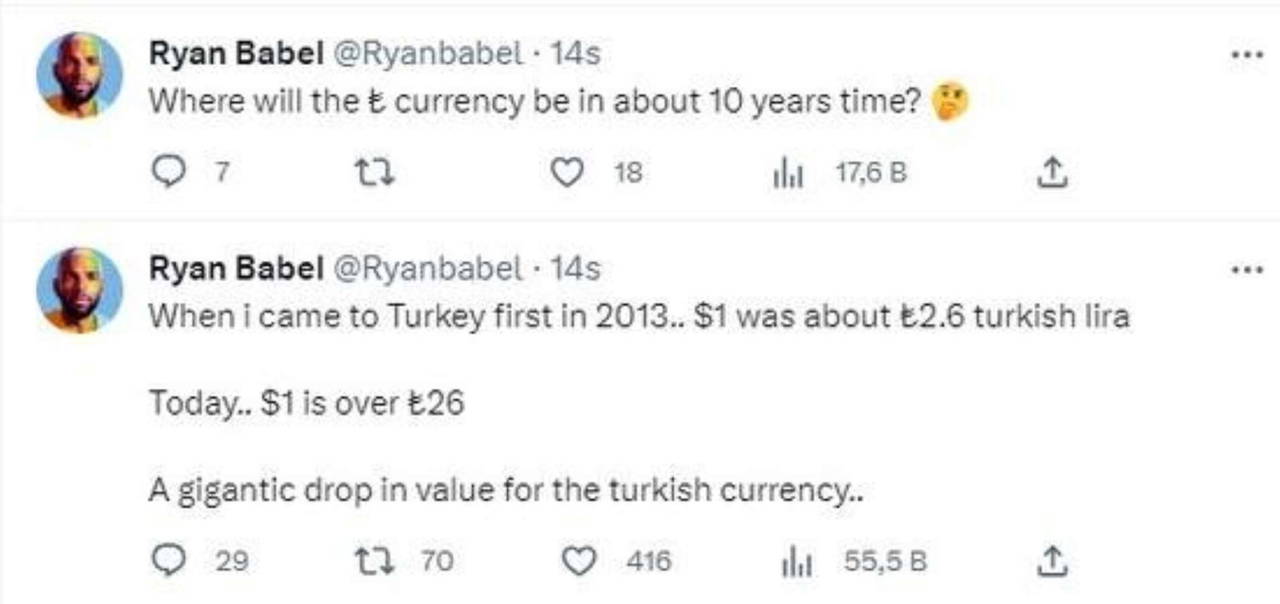Open Ryan Babel's avatar on the first tweet
1280x604 pixels.
point(79,76)
